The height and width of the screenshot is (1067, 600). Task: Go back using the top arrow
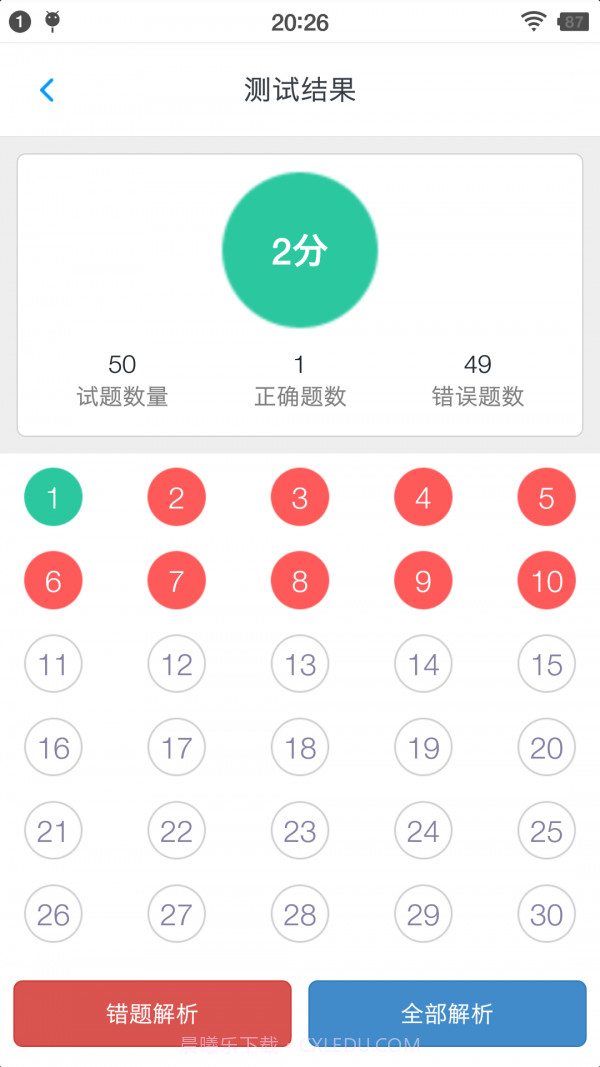tap(47, 90)
